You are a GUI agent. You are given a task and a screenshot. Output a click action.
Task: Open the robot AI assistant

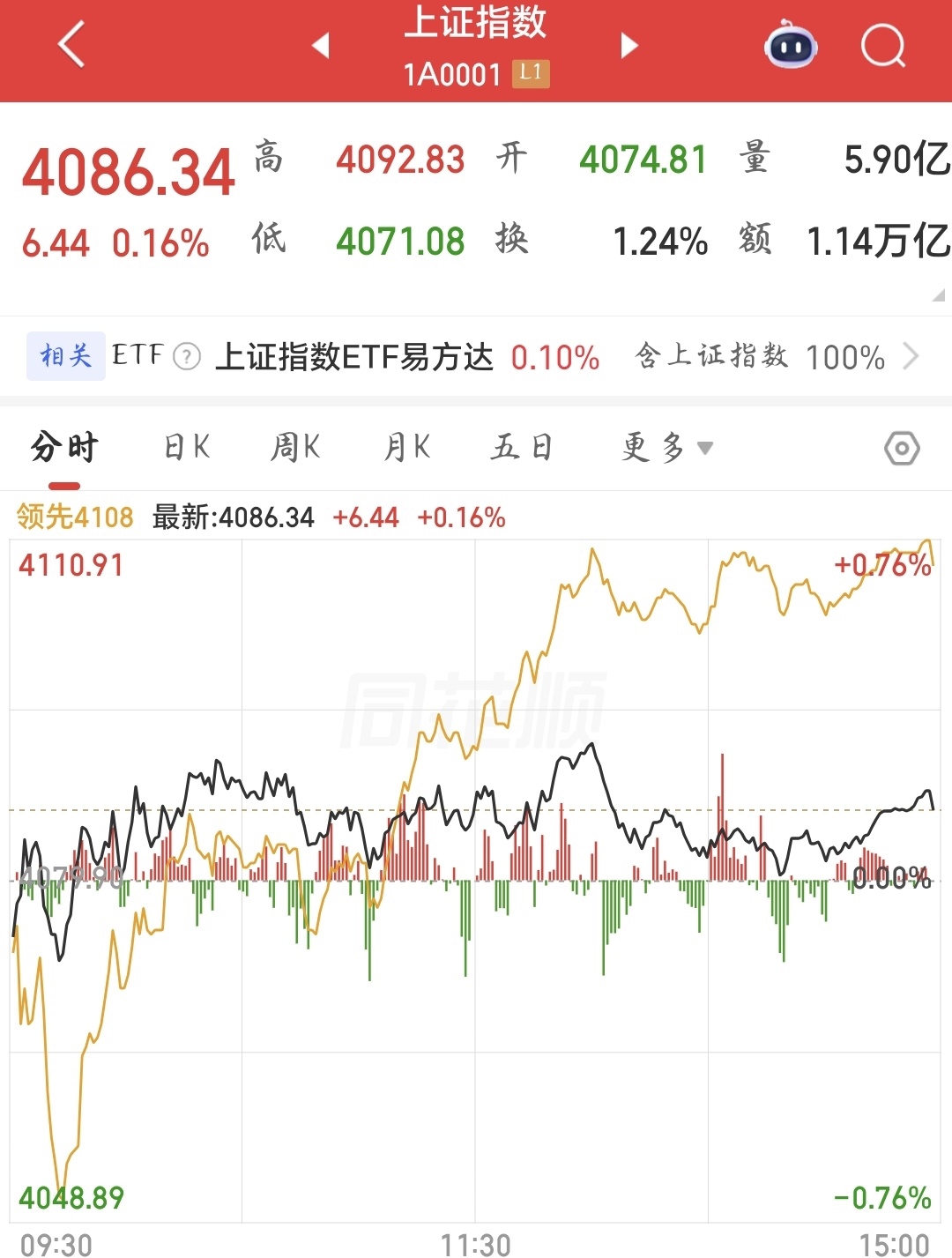(x=790, y=45)
